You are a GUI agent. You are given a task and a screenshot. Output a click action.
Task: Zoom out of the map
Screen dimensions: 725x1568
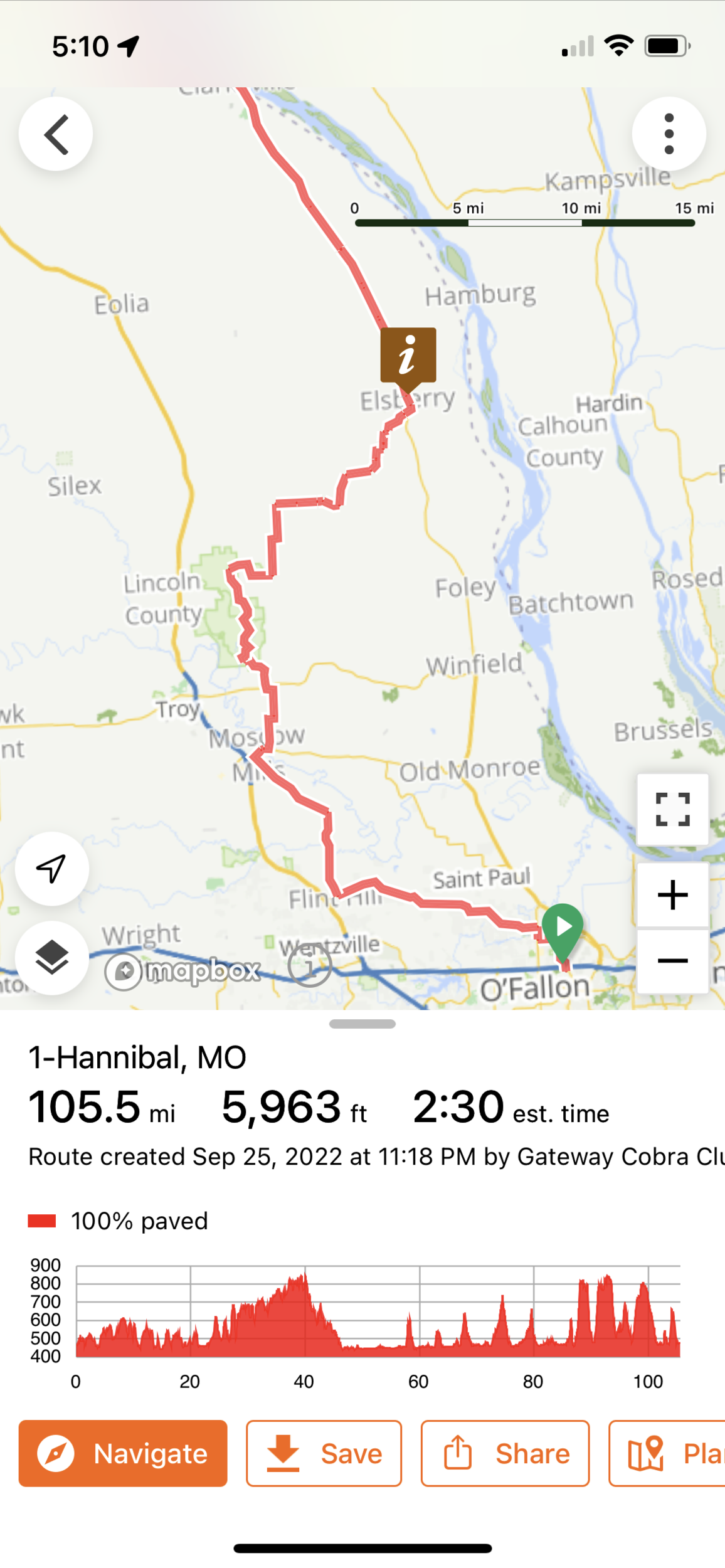click(x=672, y=961)
